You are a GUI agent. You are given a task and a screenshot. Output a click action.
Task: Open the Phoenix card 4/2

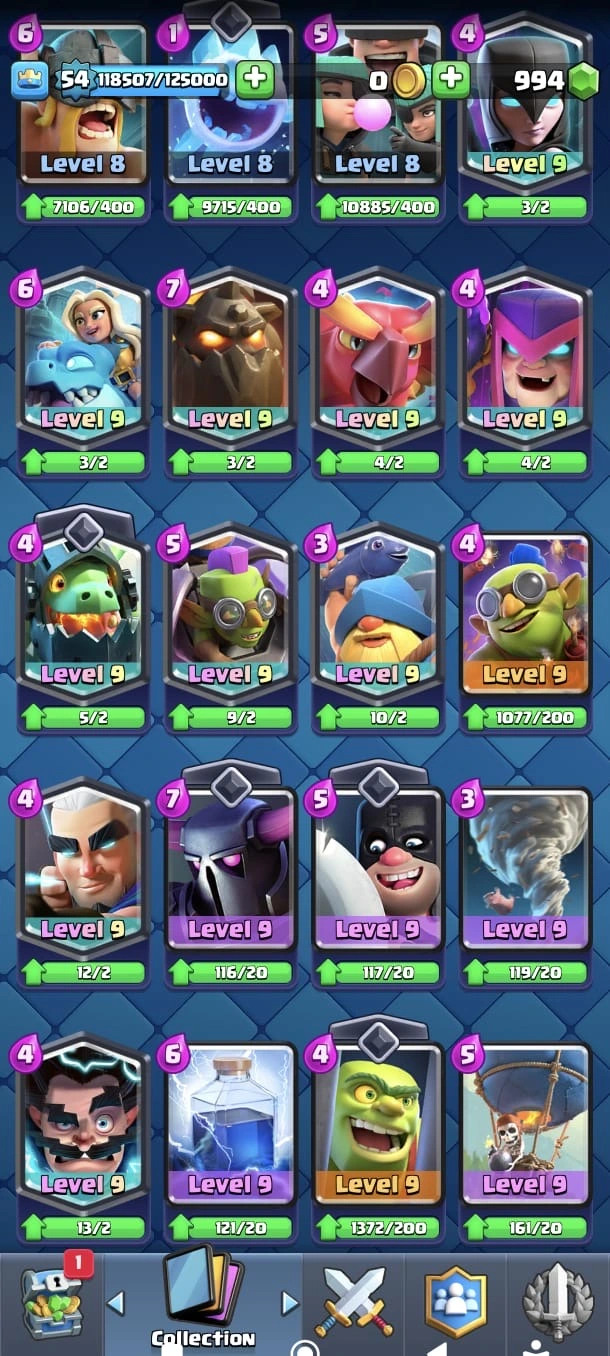pyautogui.click(x=378, y=360)
